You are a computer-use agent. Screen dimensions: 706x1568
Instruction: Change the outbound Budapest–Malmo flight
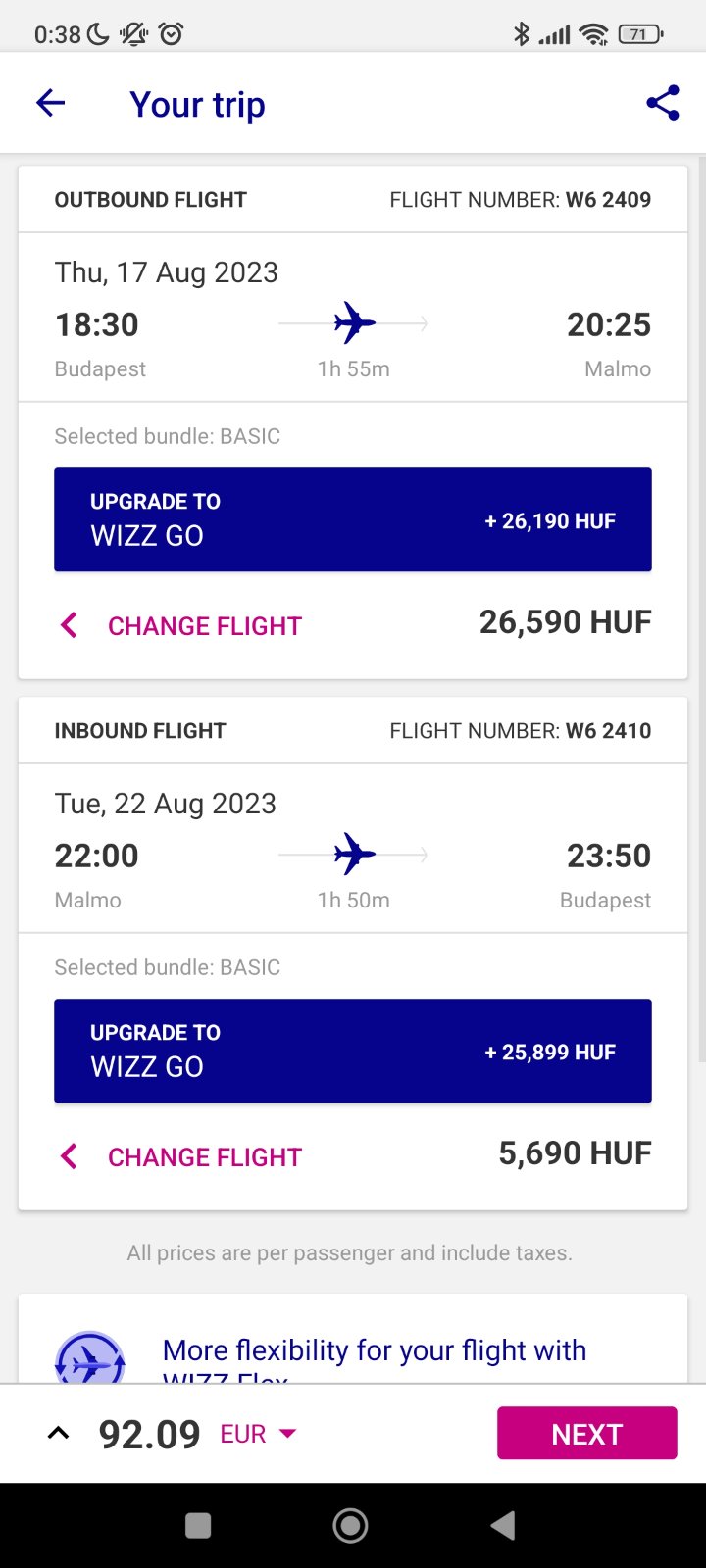pos(181,625)
